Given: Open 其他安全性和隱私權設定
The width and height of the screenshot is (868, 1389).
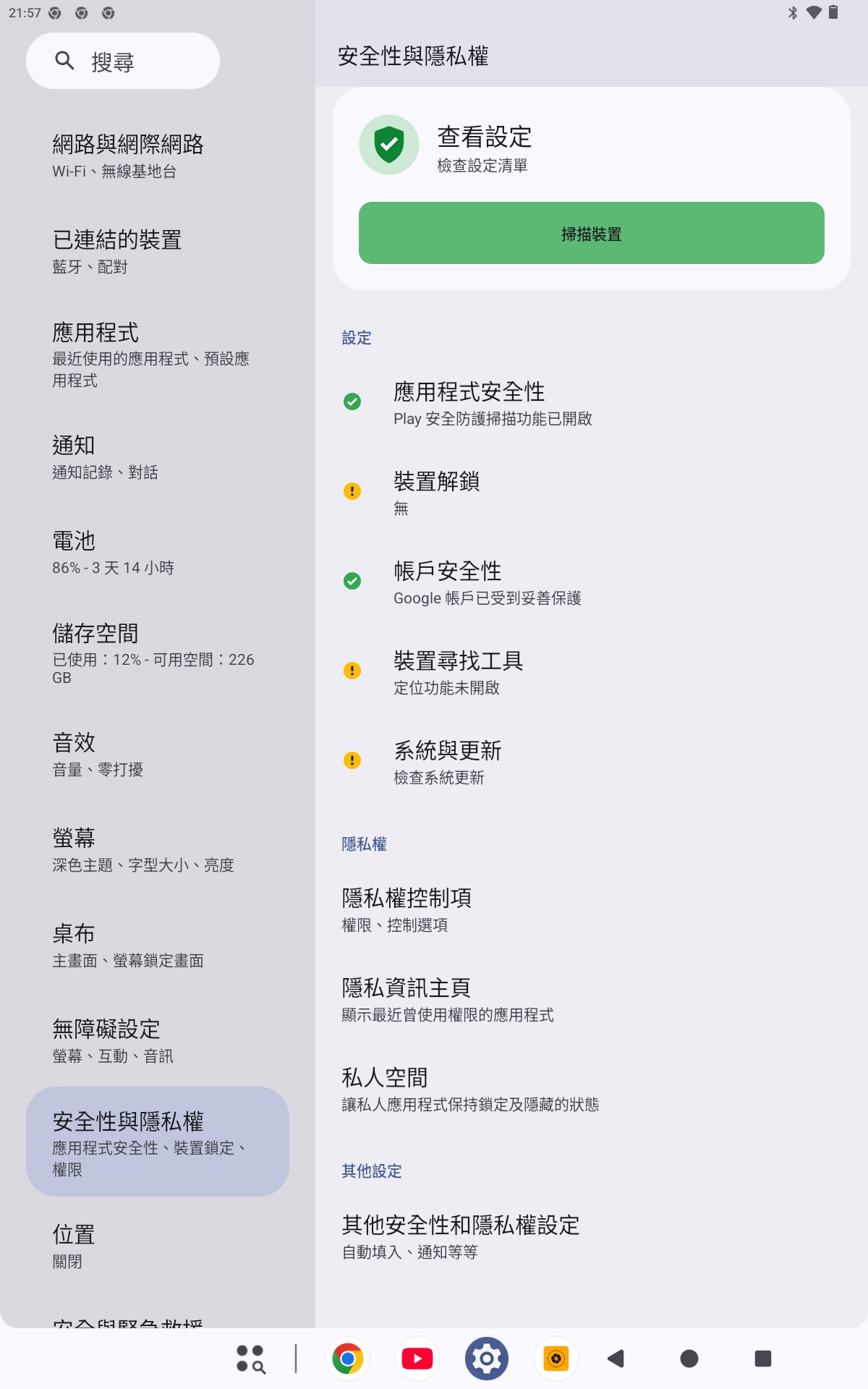Looking at the screenshot, I should pyautogui.click(x=460, y=1236).
